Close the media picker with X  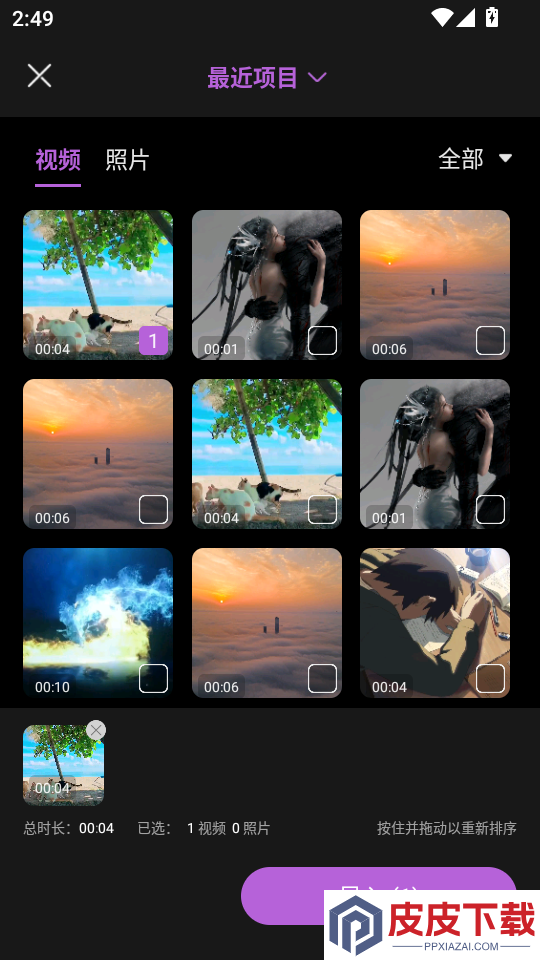click(x=39, y=76)
